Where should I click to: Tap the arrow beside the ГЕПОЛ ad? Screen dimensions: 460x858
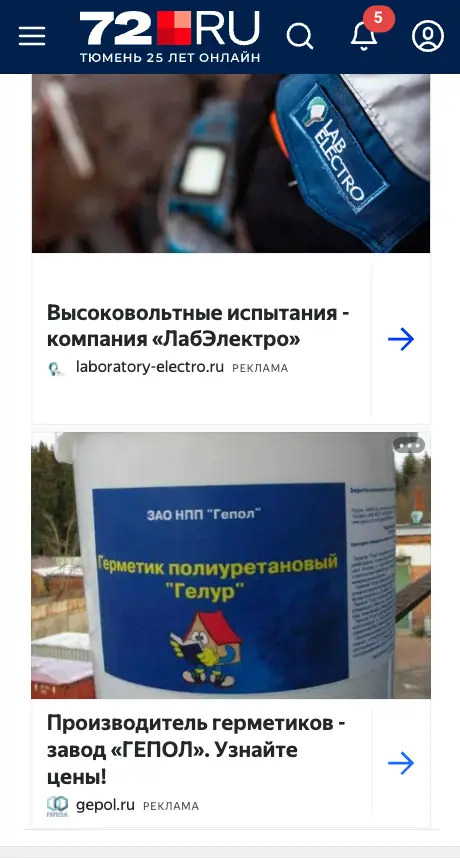tap(401, 763)
